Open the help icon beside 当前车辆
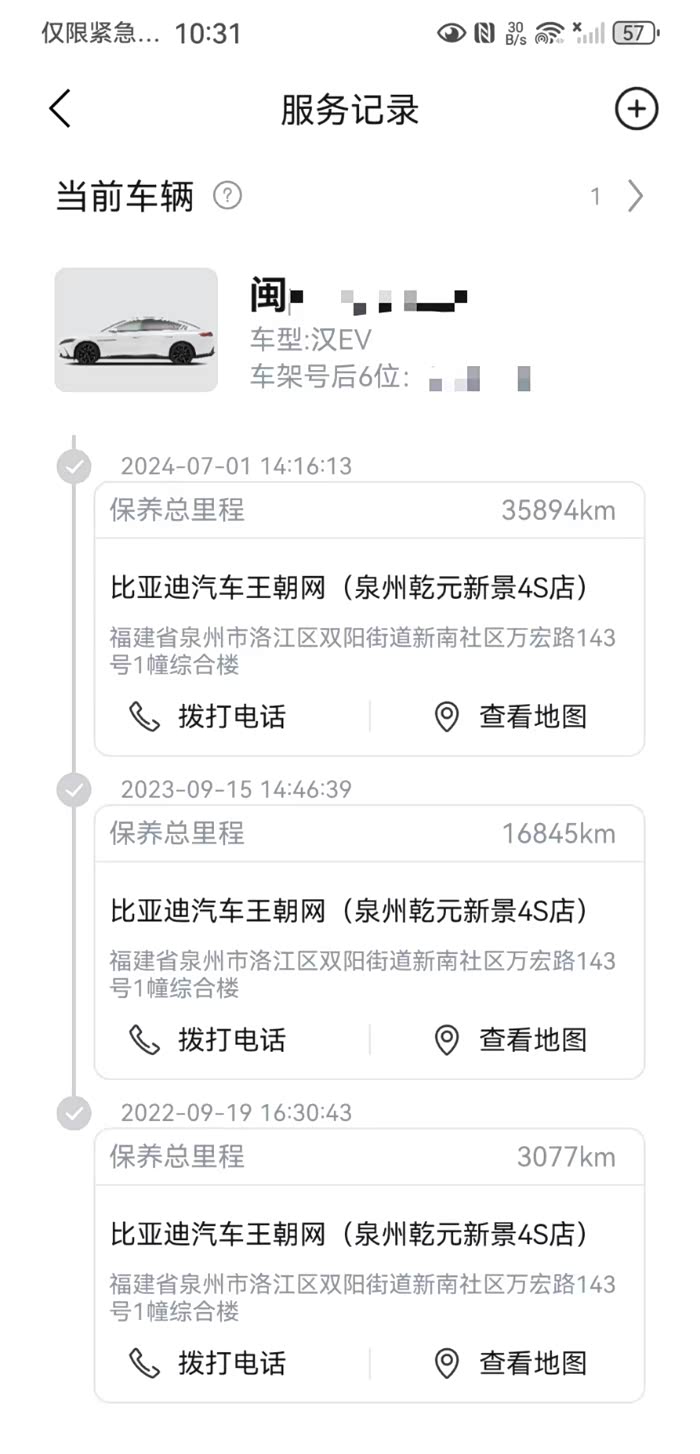This screenshot has height=1454, width=700. [x=228, y=195]
